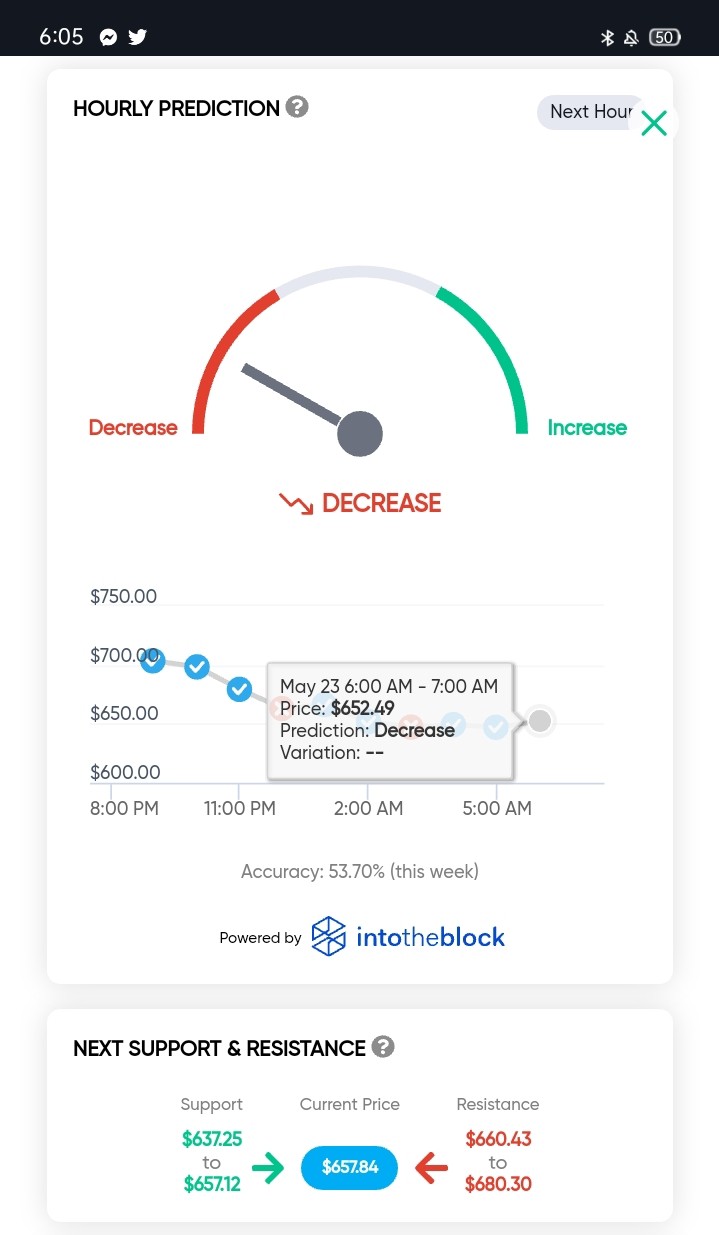Open help icon beside Hourly Prediction

(x=297, y=107)
